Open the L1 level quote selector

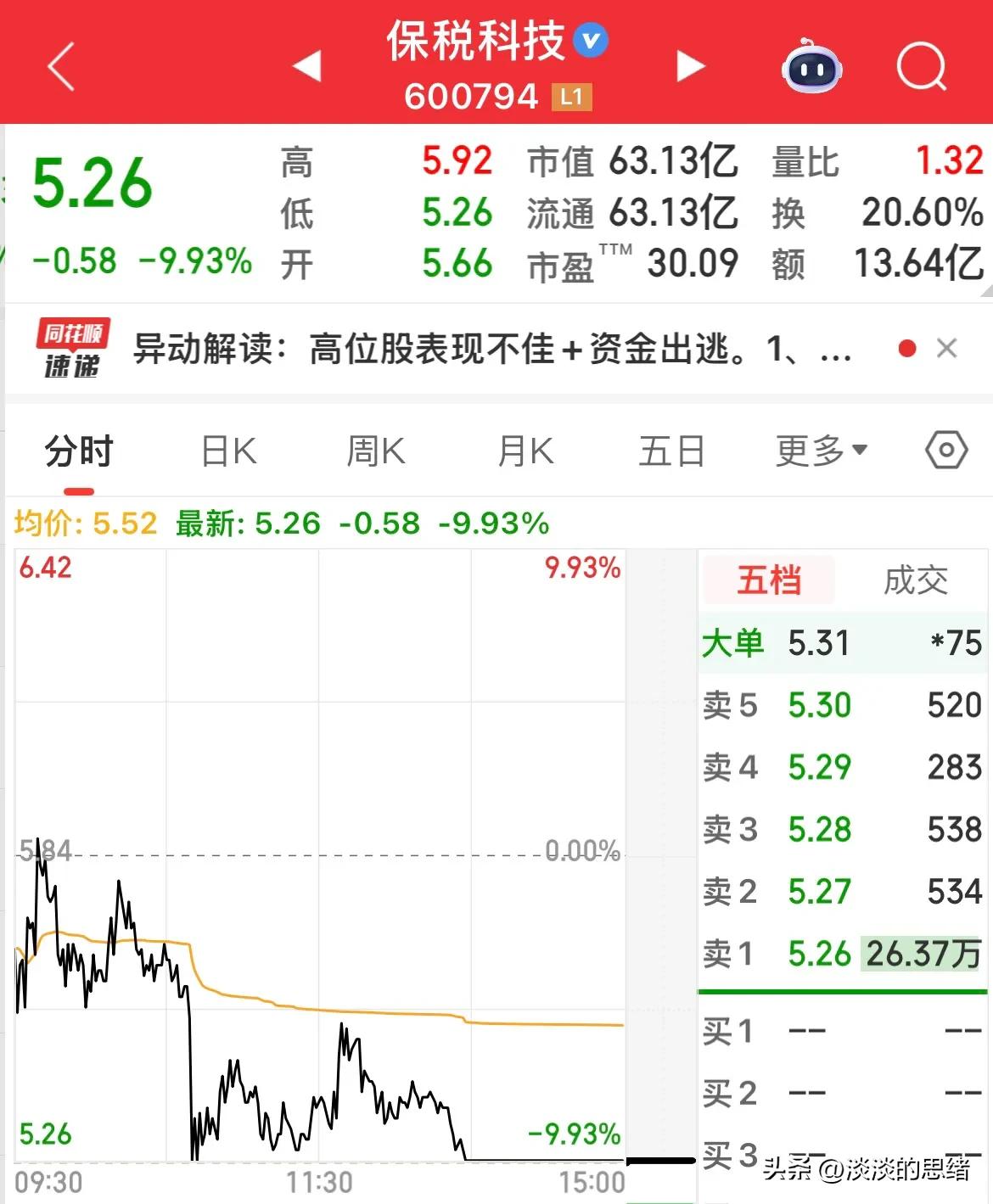tap(570, 97)
